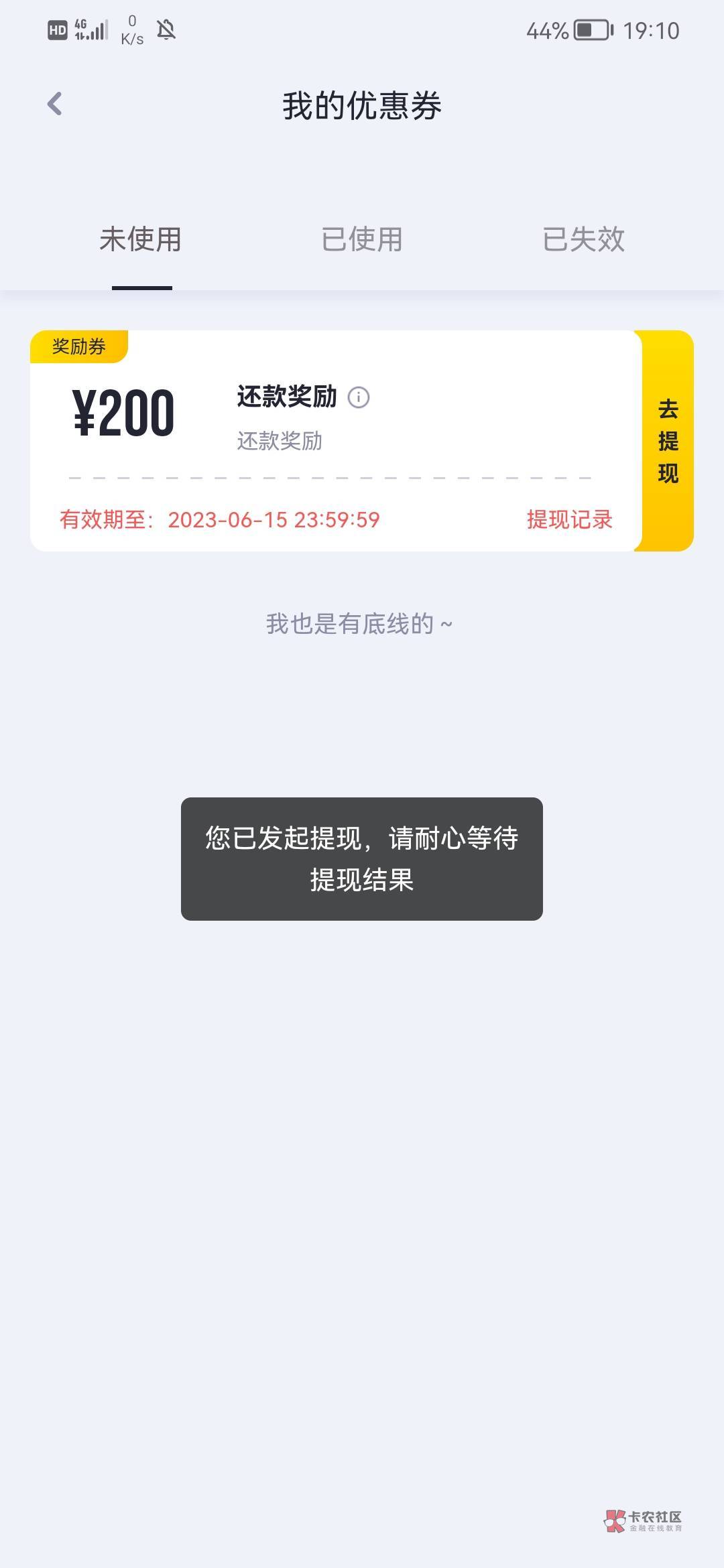Open the 提现记录 link
The height and width of the screenshot is (1568, 724).
tap(569, 519)
